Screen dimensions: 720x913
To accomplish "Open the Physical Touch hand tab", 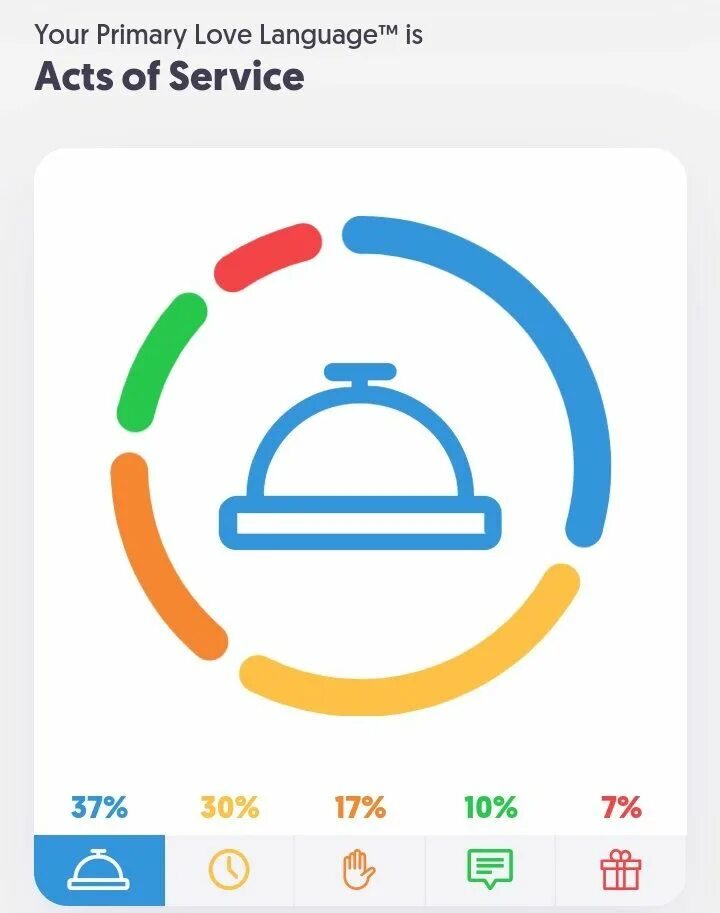I will (360, 870).
